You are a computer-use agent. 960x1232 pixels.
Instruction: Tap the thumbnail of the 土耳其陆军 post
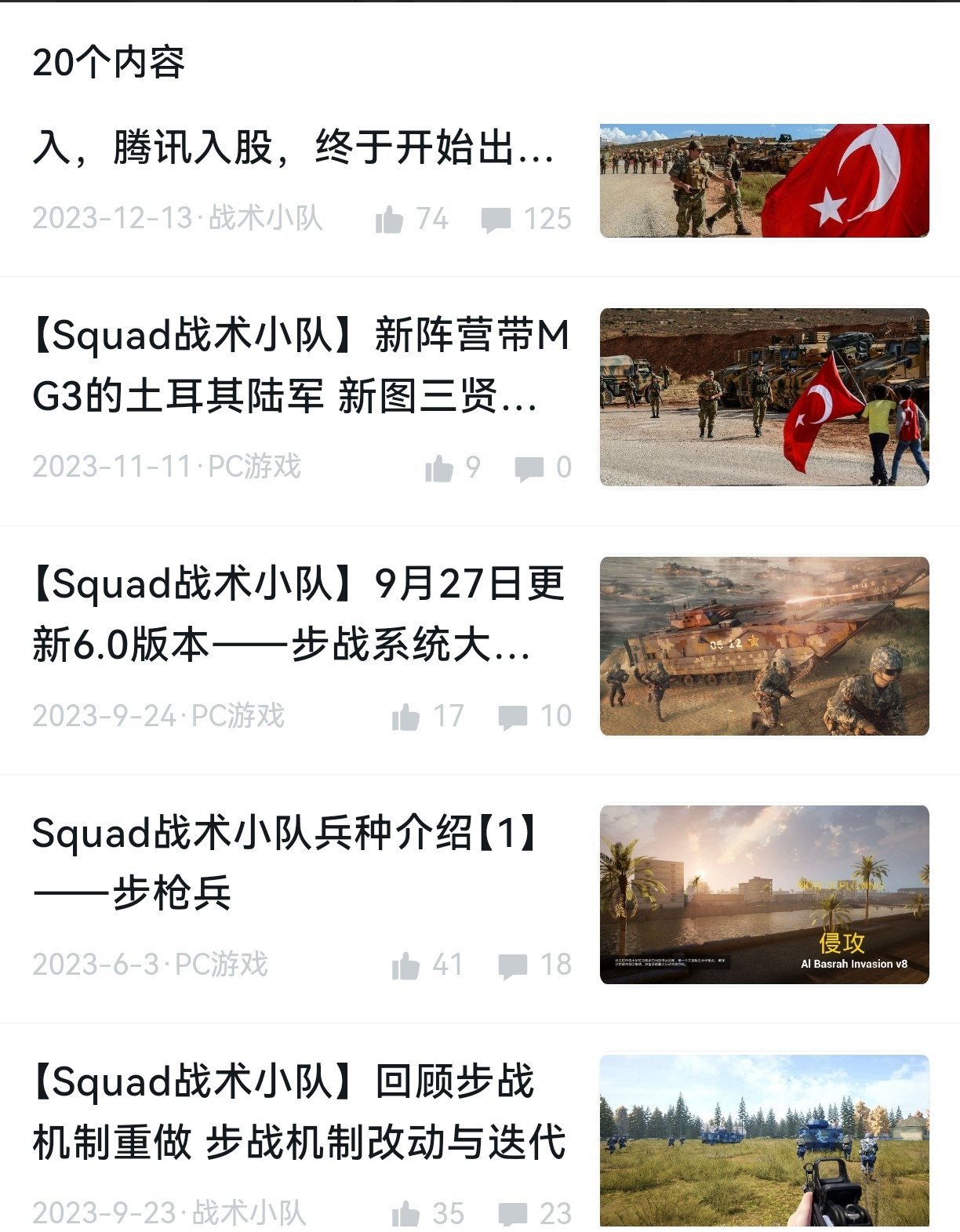pos(764,397)
